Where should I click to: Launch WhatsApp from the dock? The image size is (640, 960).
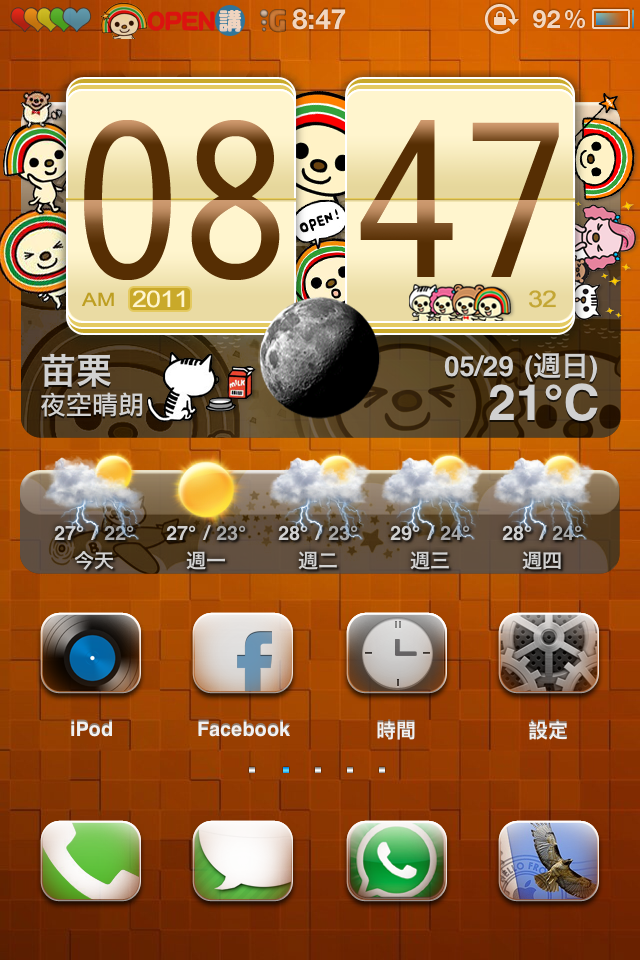click(396, 861)
